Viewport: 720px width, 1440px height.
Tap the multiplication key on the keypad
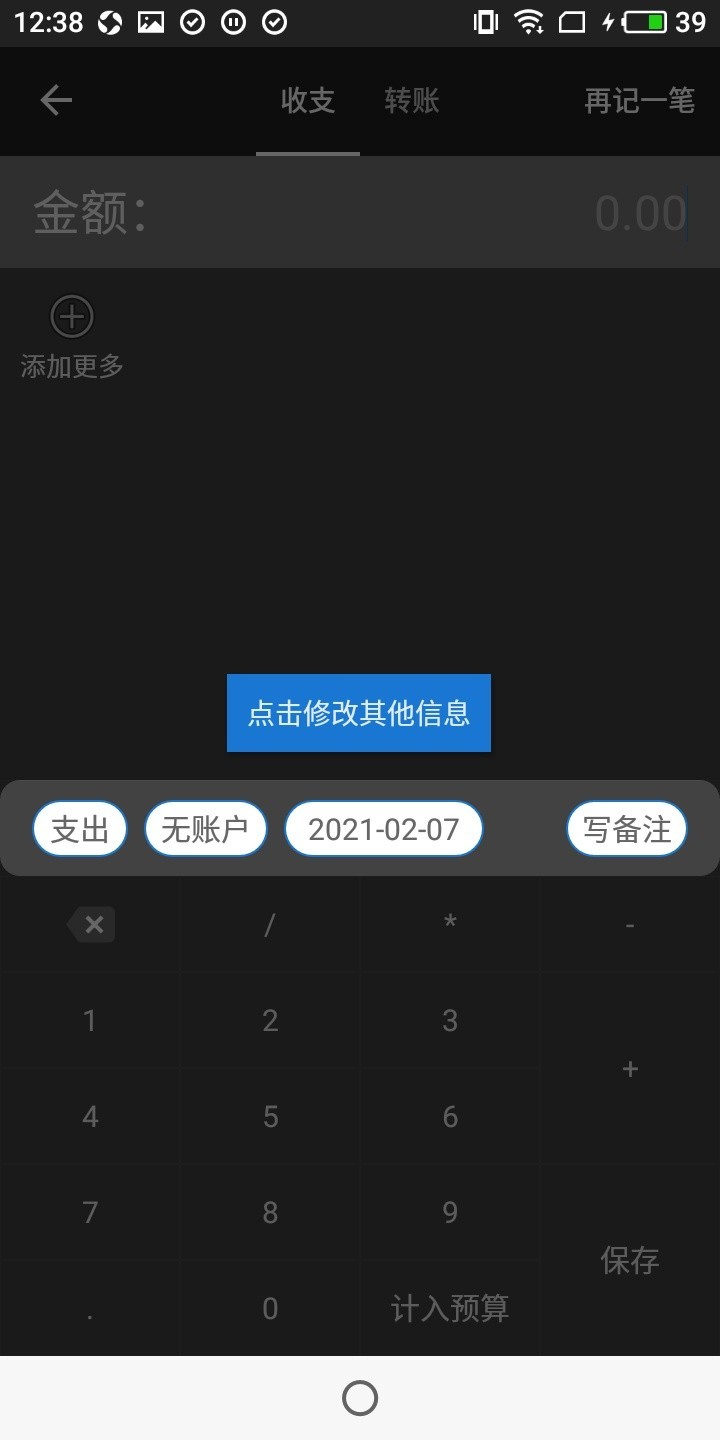click(449, 924)
